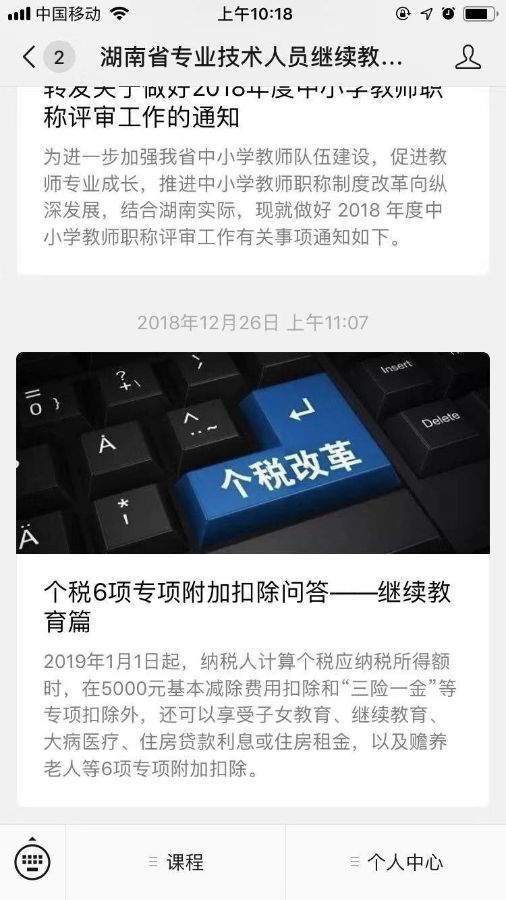Open the account profile icon

click(x=468, y=57)
